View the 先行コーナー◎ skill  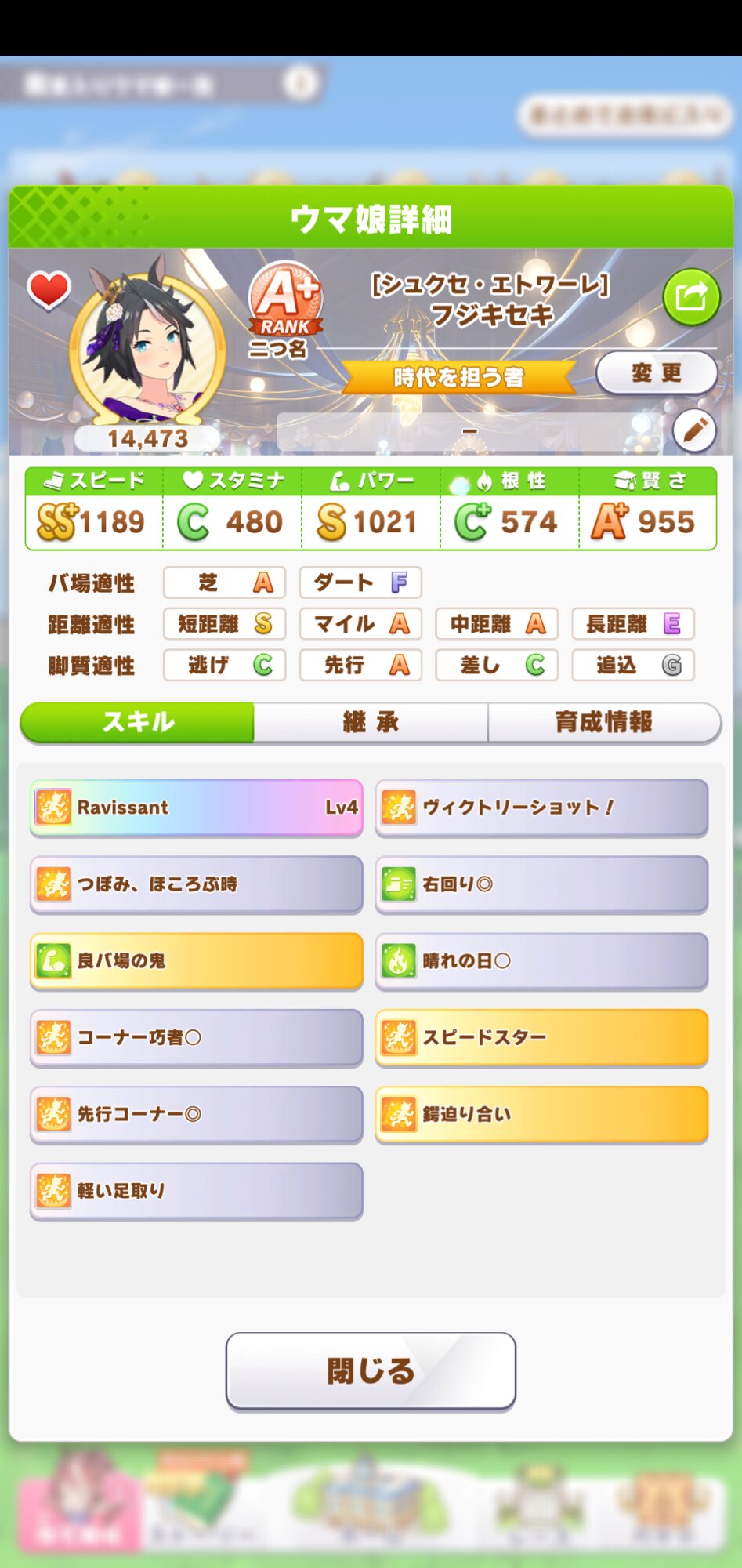pyautogui.click(x=197, y=1114)
